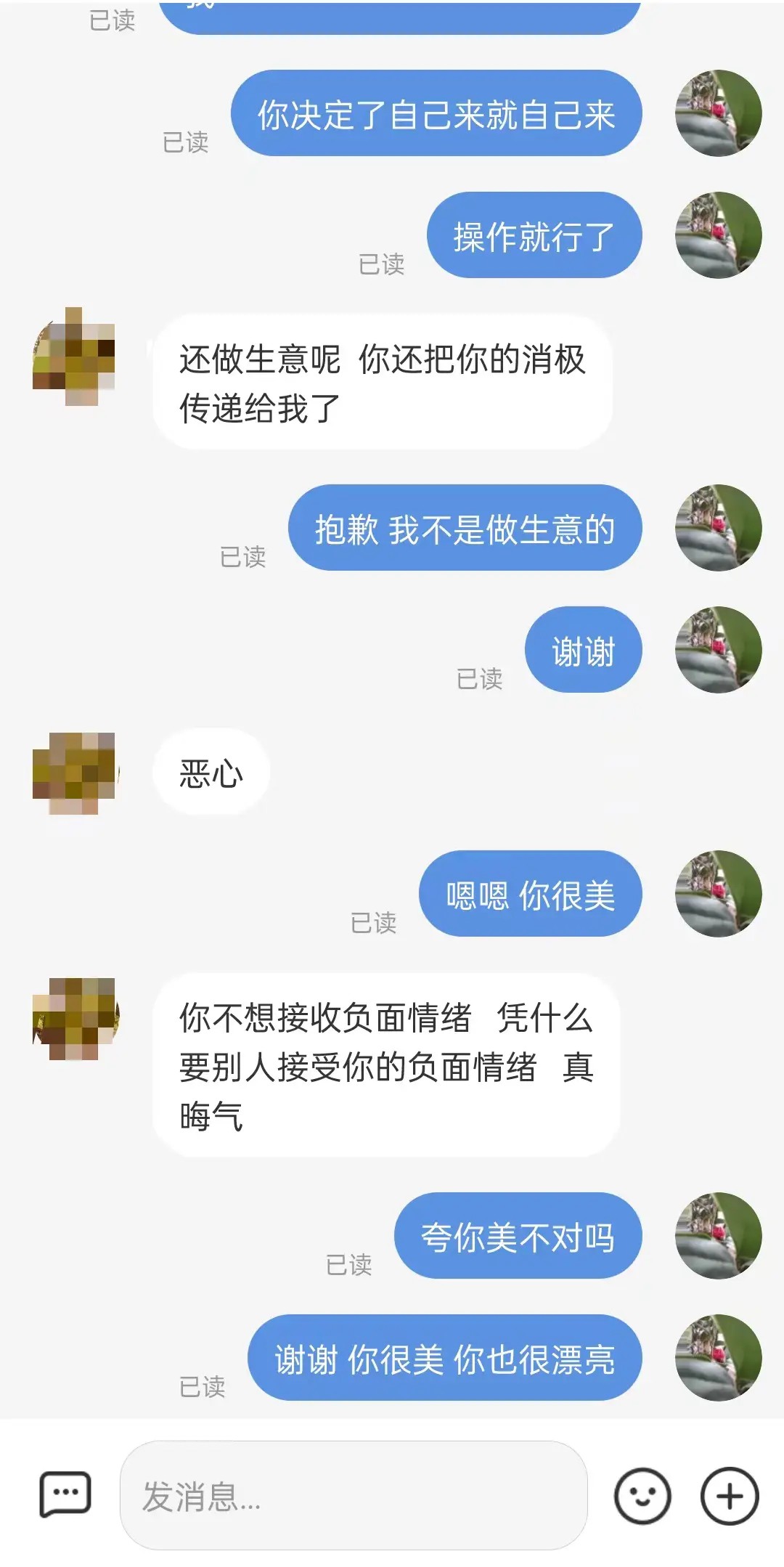Open the plus attachment menu
The height and width of the screenshot is (1567, 784).
pyautogui.click(x=730, y=1496)
